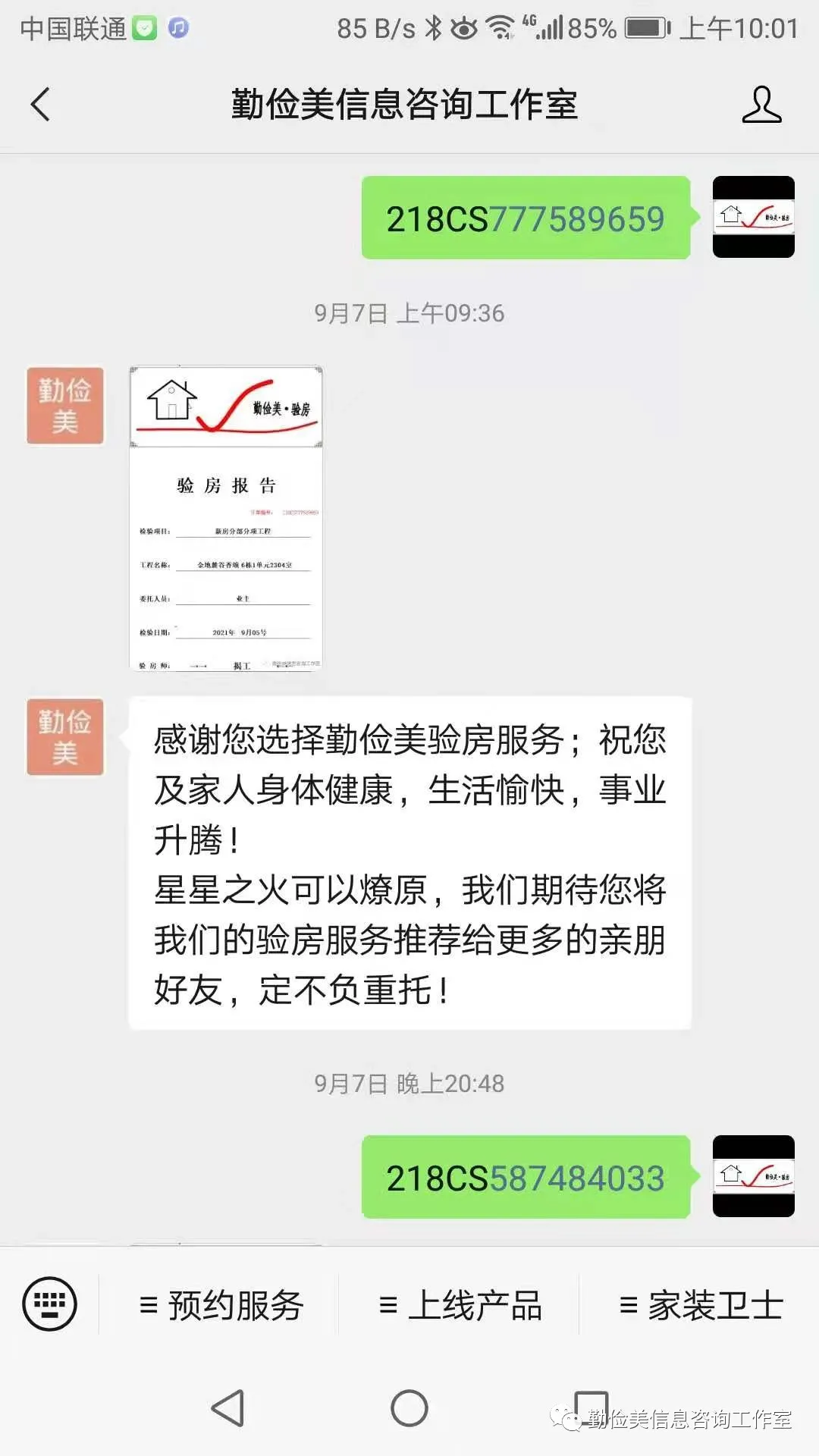Tap the 勤俭美 avatar beside the report
The image size is (819, 1456).
(65, 406)
